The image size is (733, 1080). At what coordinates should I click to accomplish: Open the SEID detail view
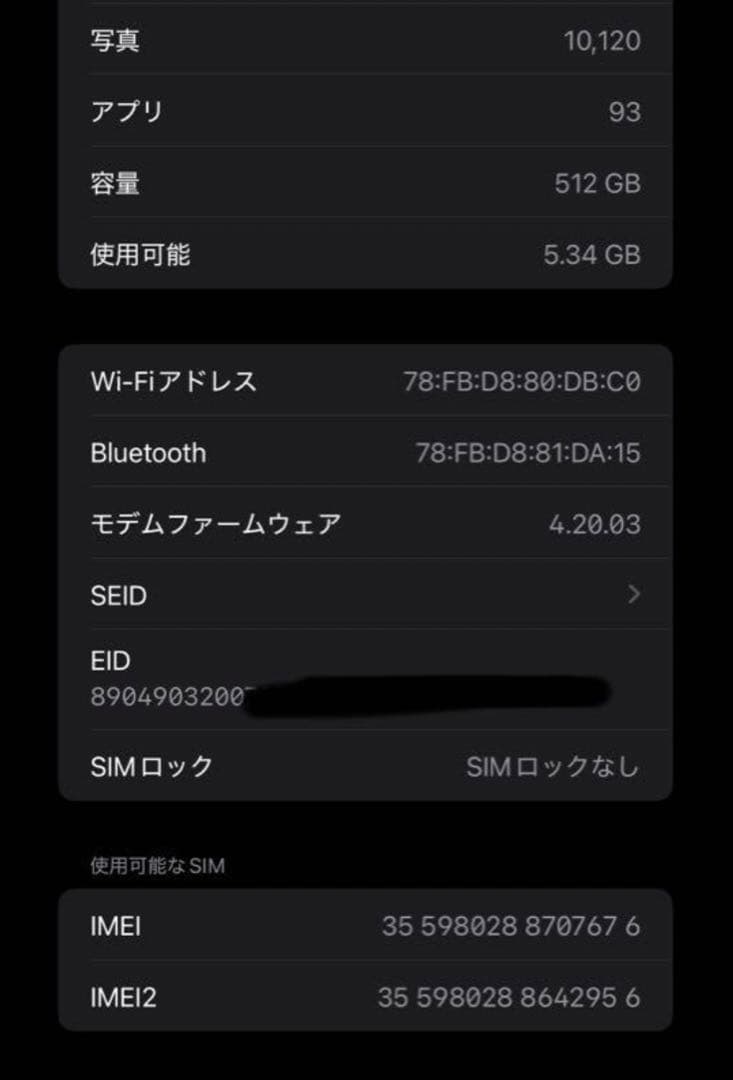[x=366, y=595]
